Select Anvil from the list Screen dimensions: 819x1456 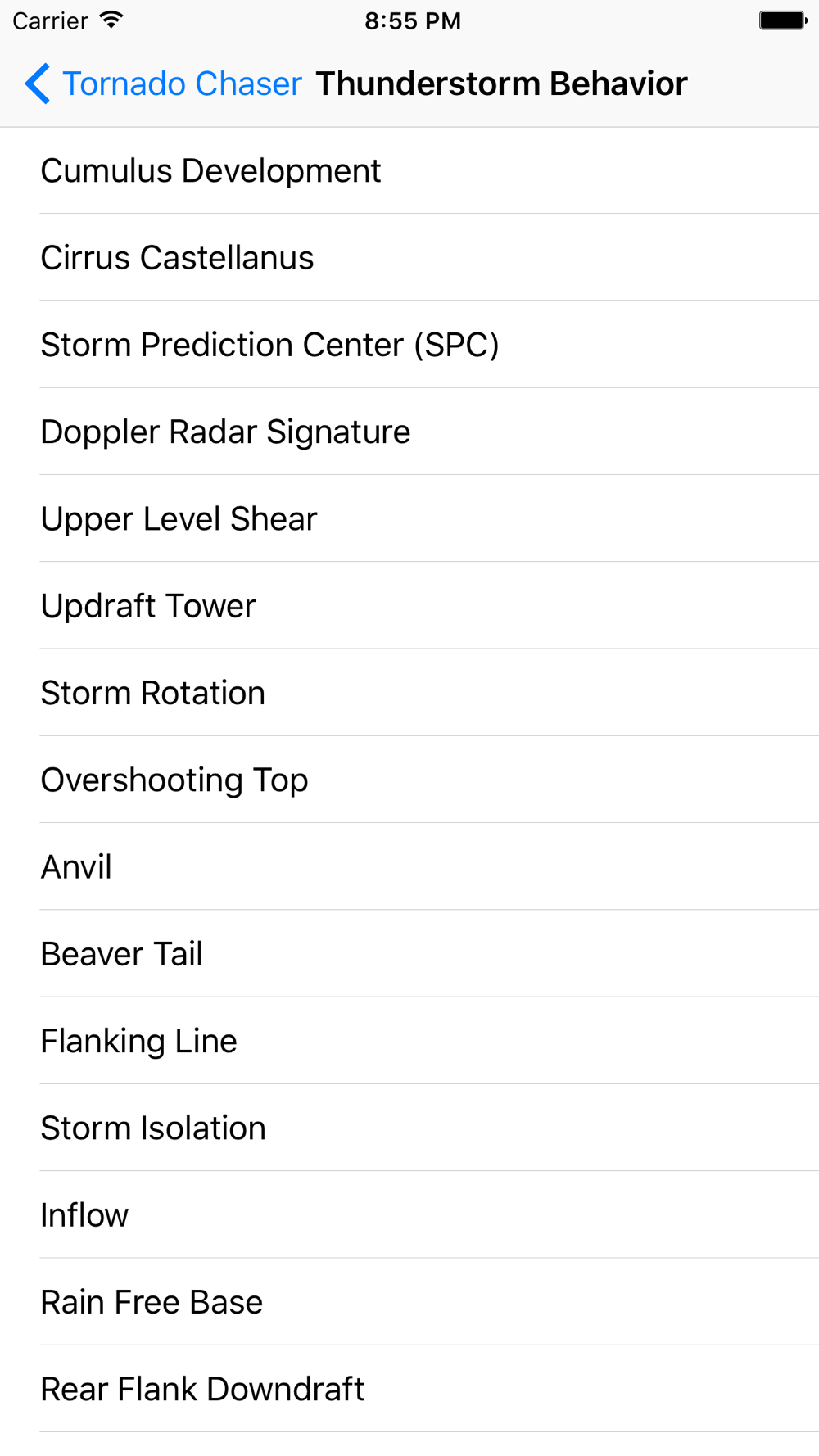(409, 866)
